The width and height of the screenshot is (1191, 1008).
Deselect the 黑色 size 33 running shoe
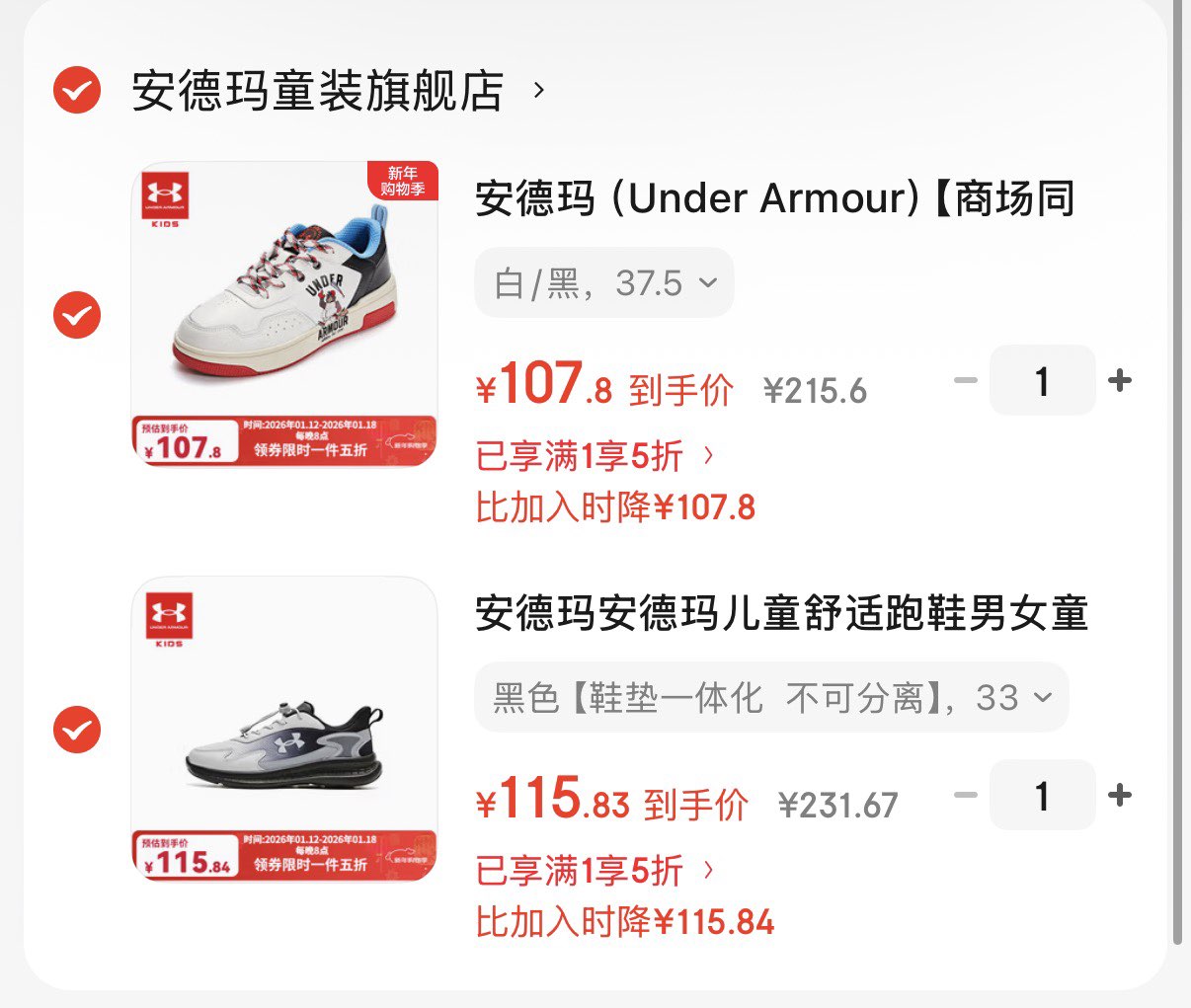77,731
